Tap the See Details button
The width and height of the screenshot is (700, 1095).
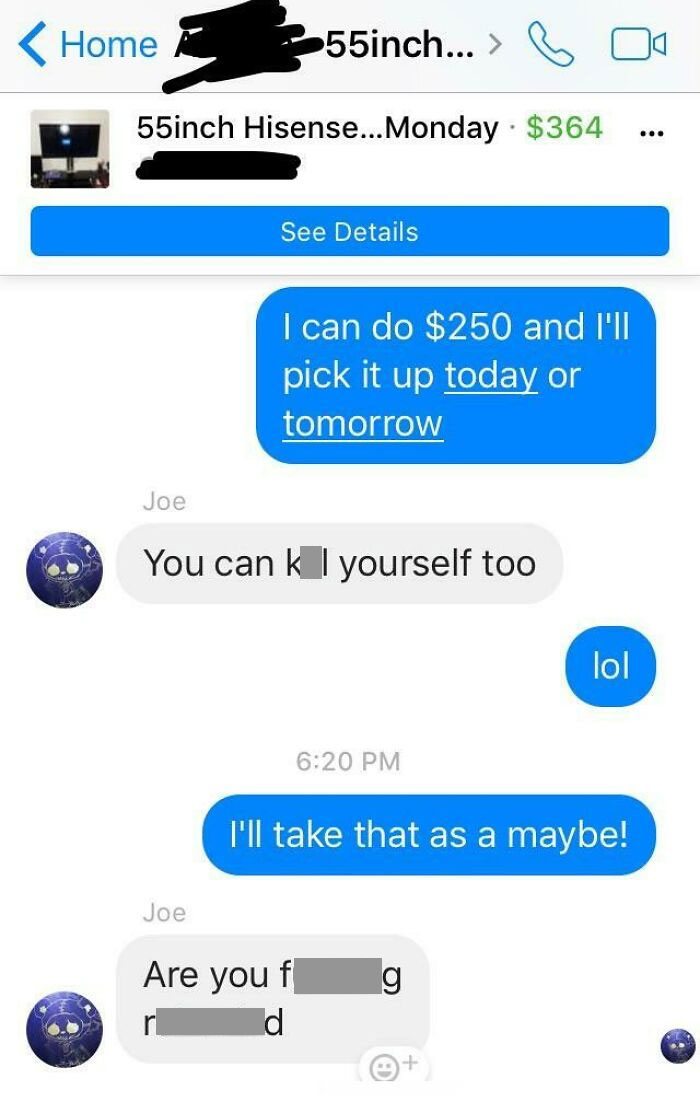tap(349, 232)
